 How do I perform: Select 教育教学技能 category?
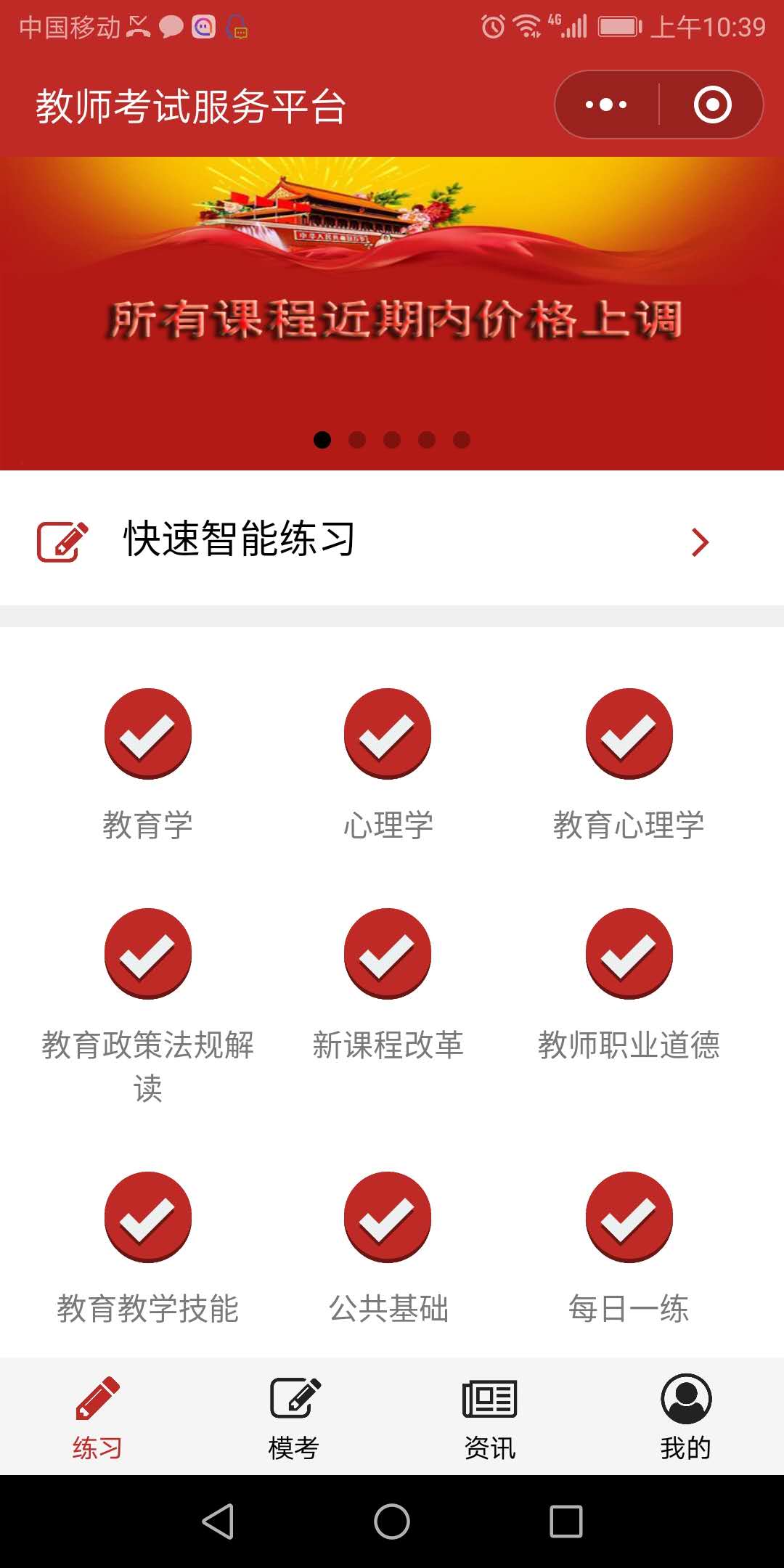(x=148, y=1245)
